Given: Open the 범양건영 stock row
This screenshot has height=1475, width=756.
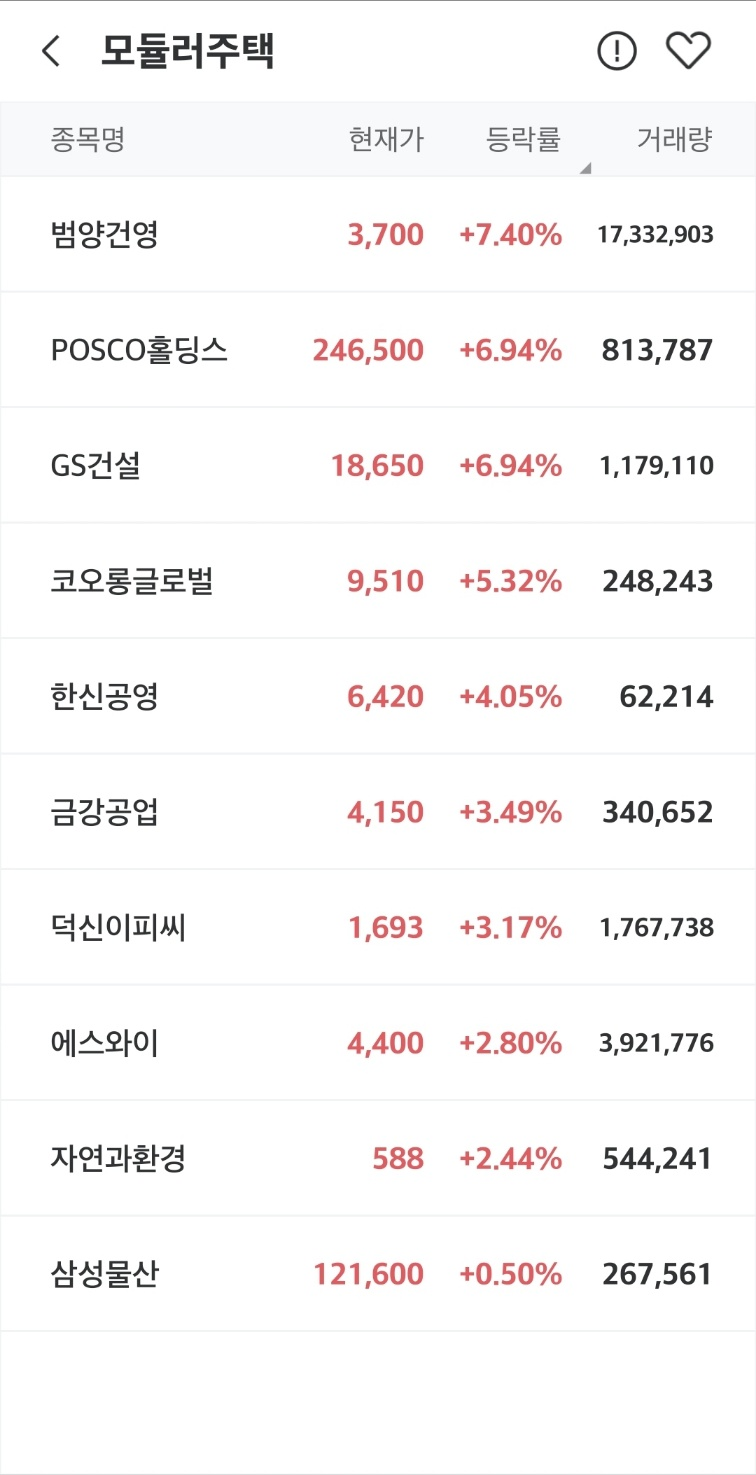Looking at the screenshot, I should (x=378, y=235).
